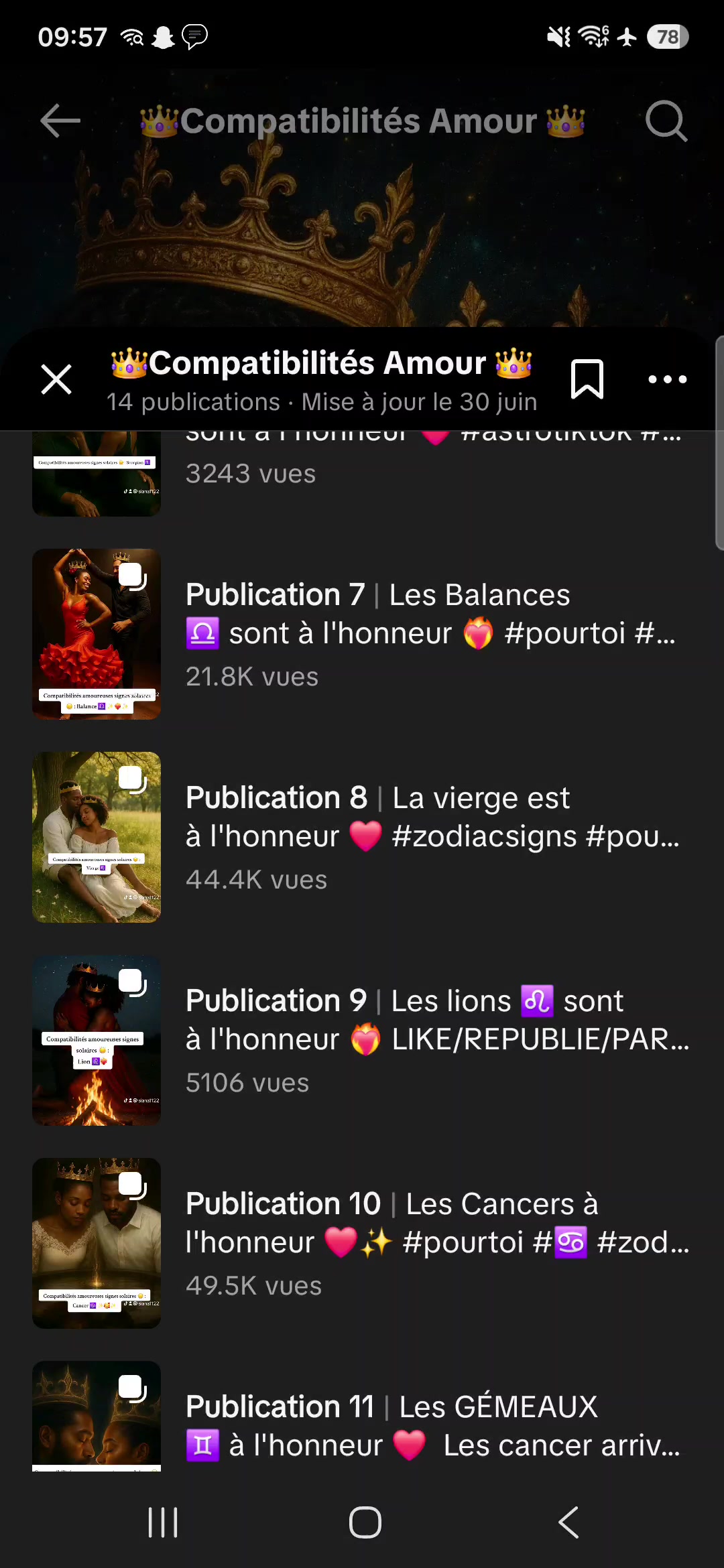Image resolution: width=724 pixels, height=1568 pixels.
Task: Open the search magnifier icon
Action: tap(666, 121)
